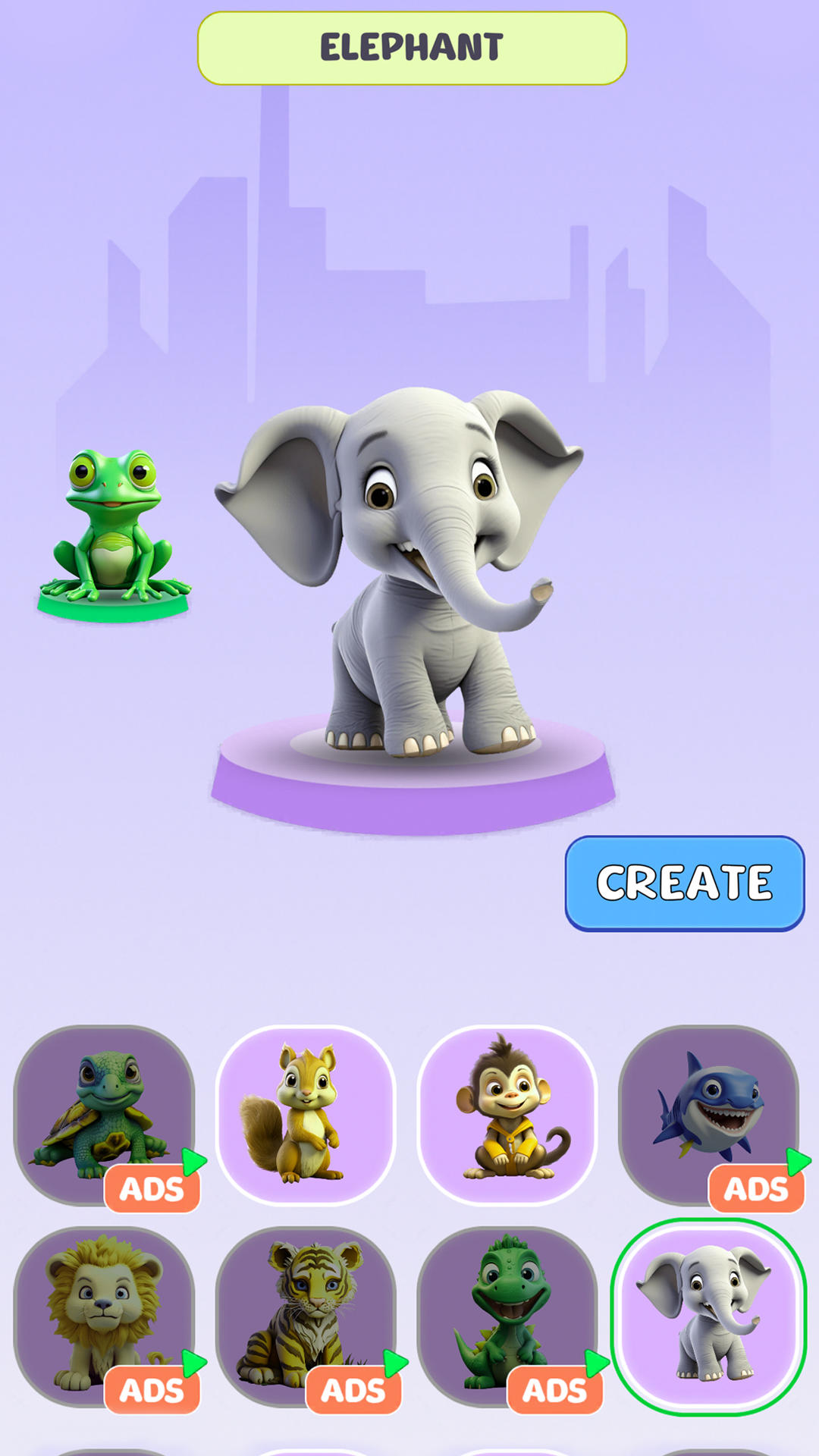Select the squirrel character tile
The image size is (819, 1456).
(306, 1115)
